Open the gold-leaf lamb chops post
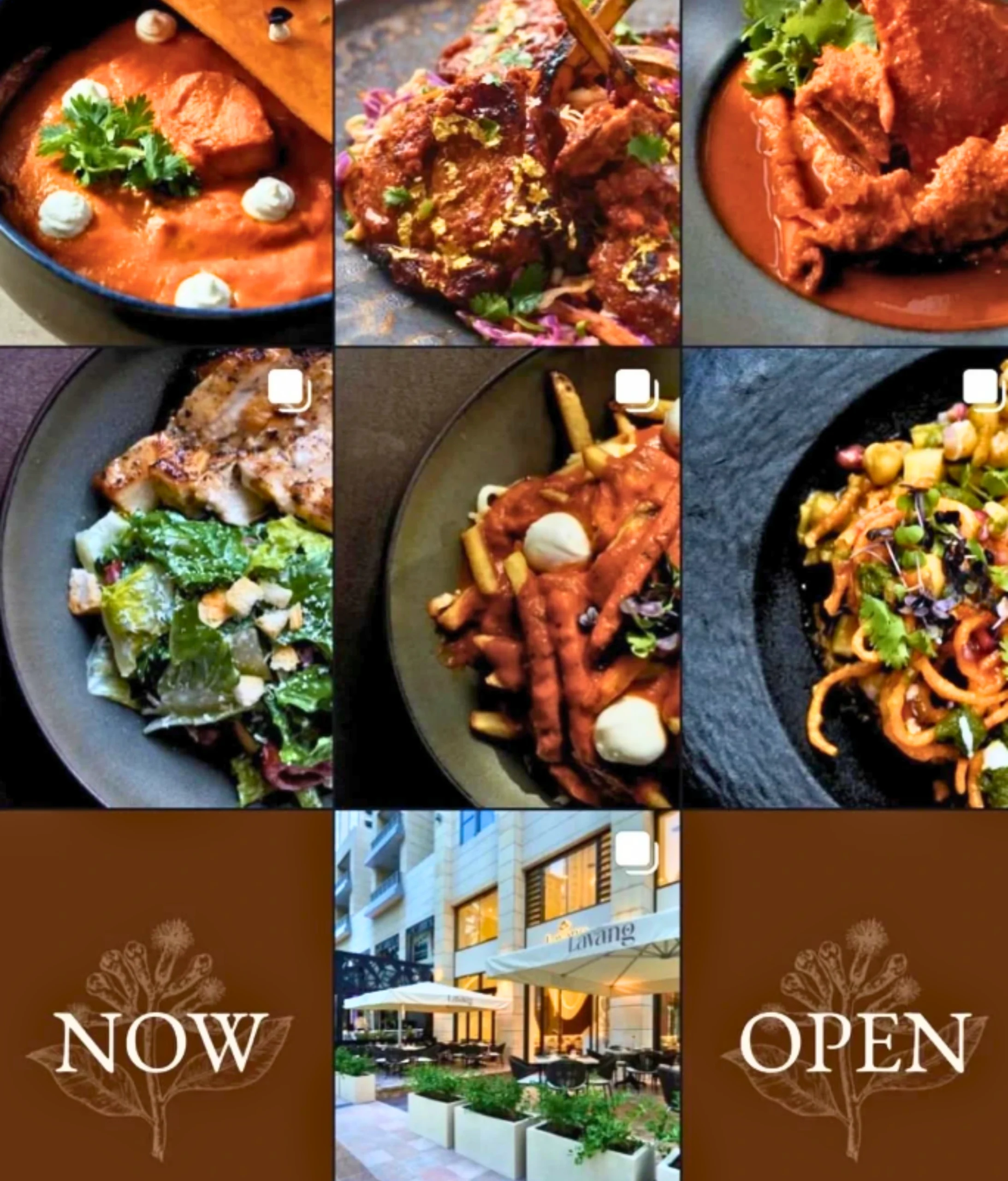The width and height of the screenshot is (1008, 1181). (507, 171)
